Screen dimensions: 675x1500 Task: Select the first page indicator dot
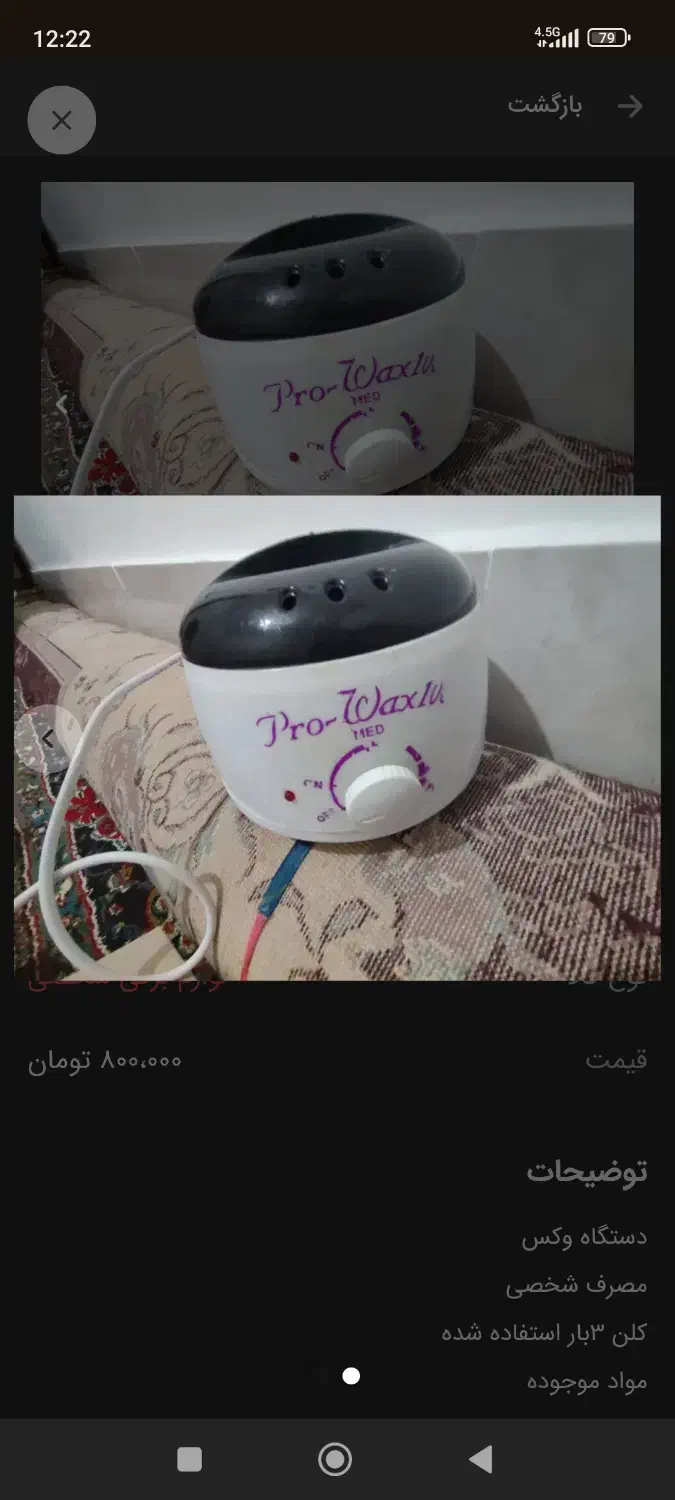tap(321, 1376)
